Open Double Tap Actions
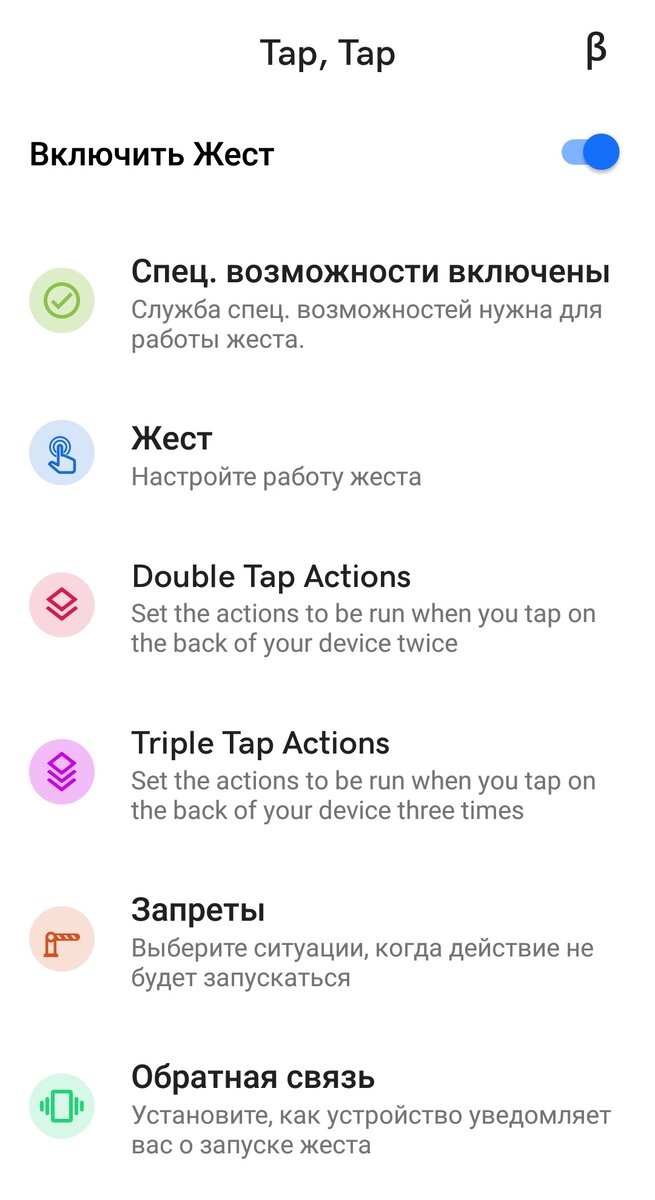Image resolution: width=655 pixels, height=1200 pixels. pyautogui.click(x=327, y=607)
